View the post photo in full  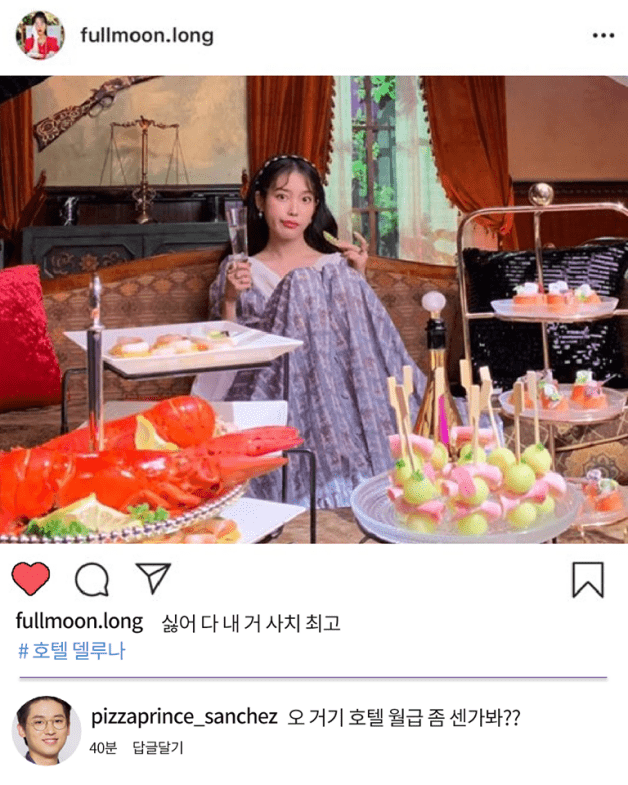click(314, 310)
